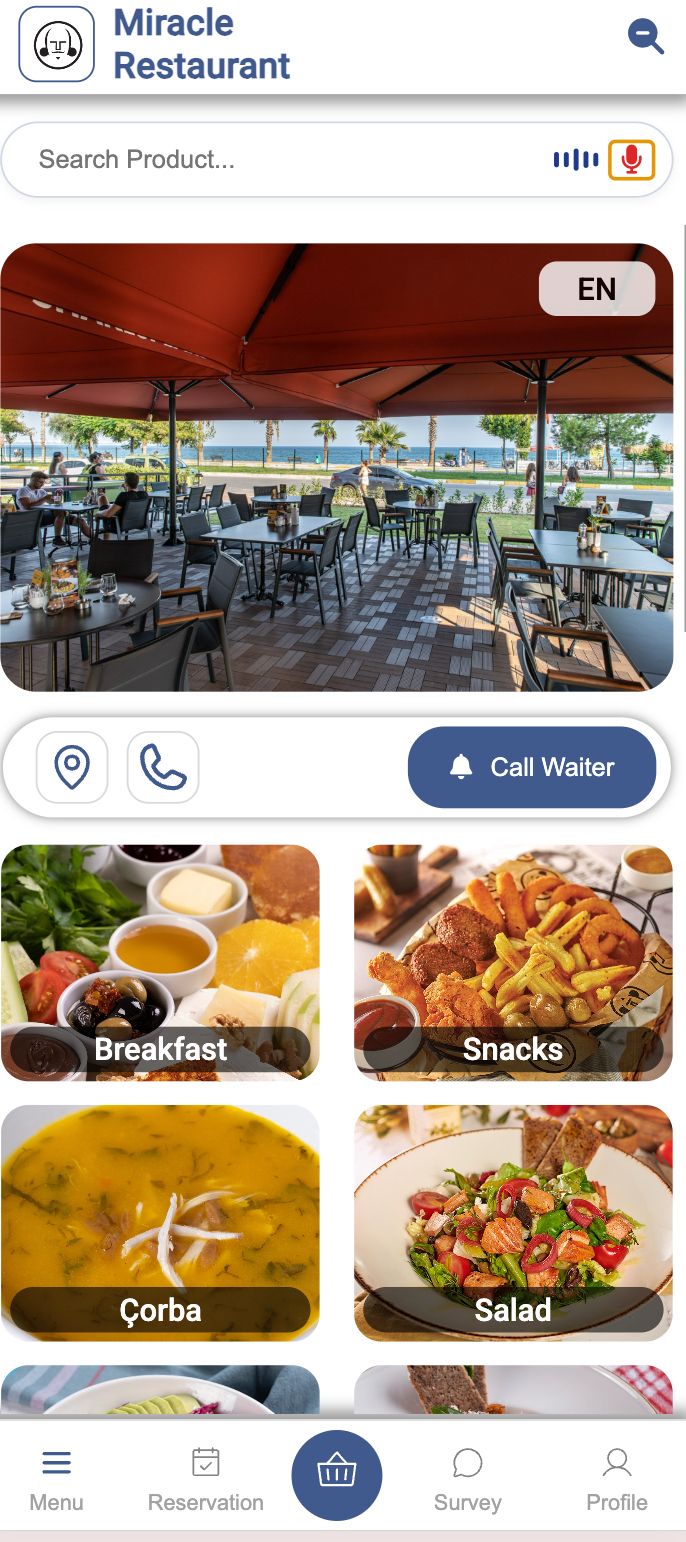
Task: Select the Salad category
Action: [513, 1222]
